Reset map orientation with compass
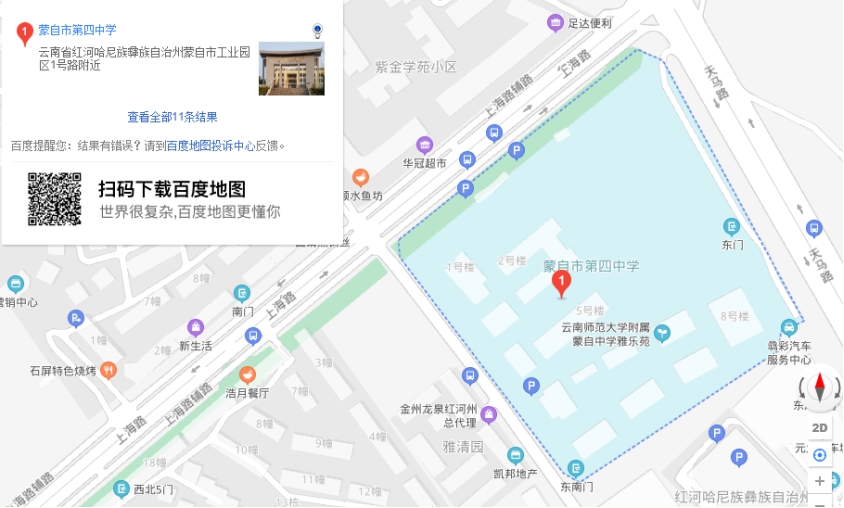This screenshot has height=508, width=844. [x=820, y=387]
